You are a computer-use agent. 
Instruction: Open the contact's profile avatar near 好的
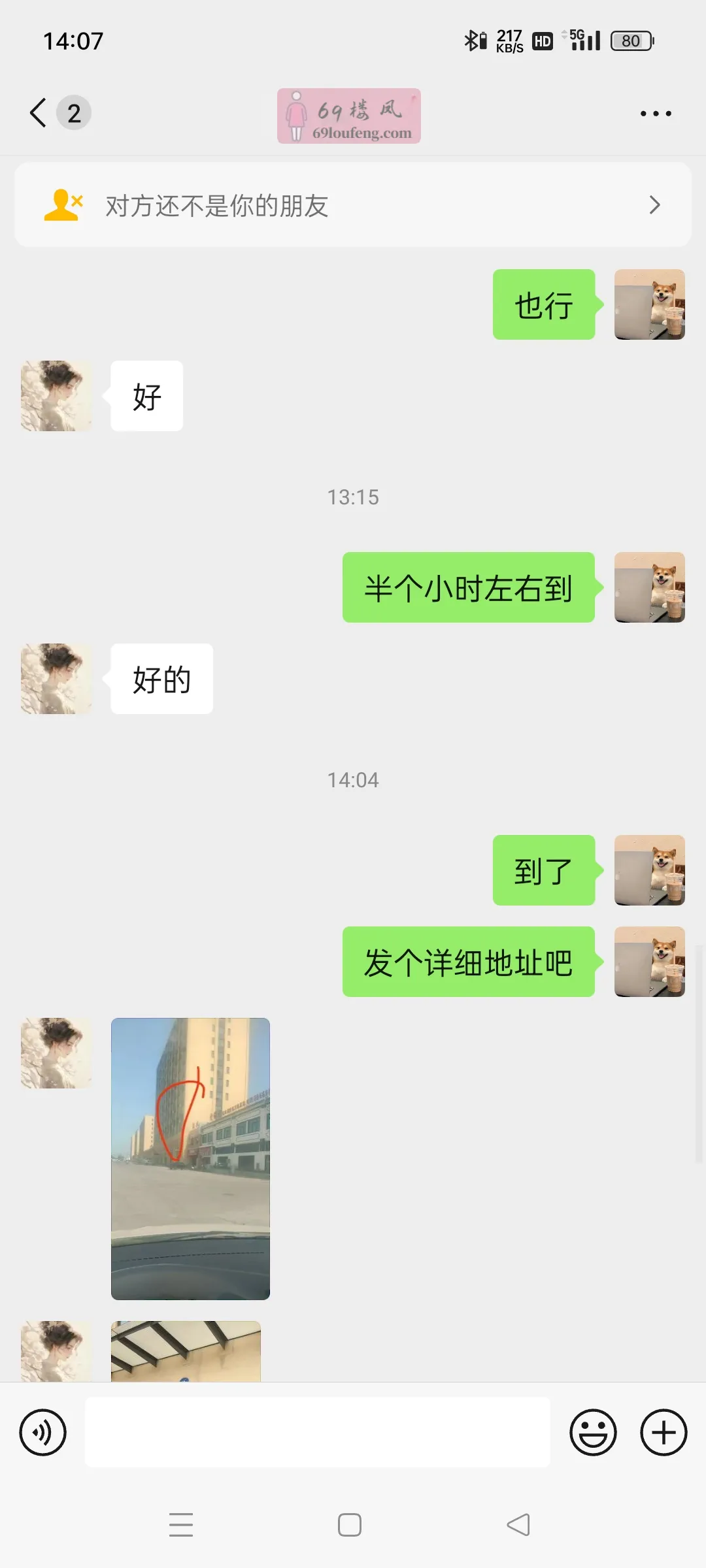tap(56, 679)
